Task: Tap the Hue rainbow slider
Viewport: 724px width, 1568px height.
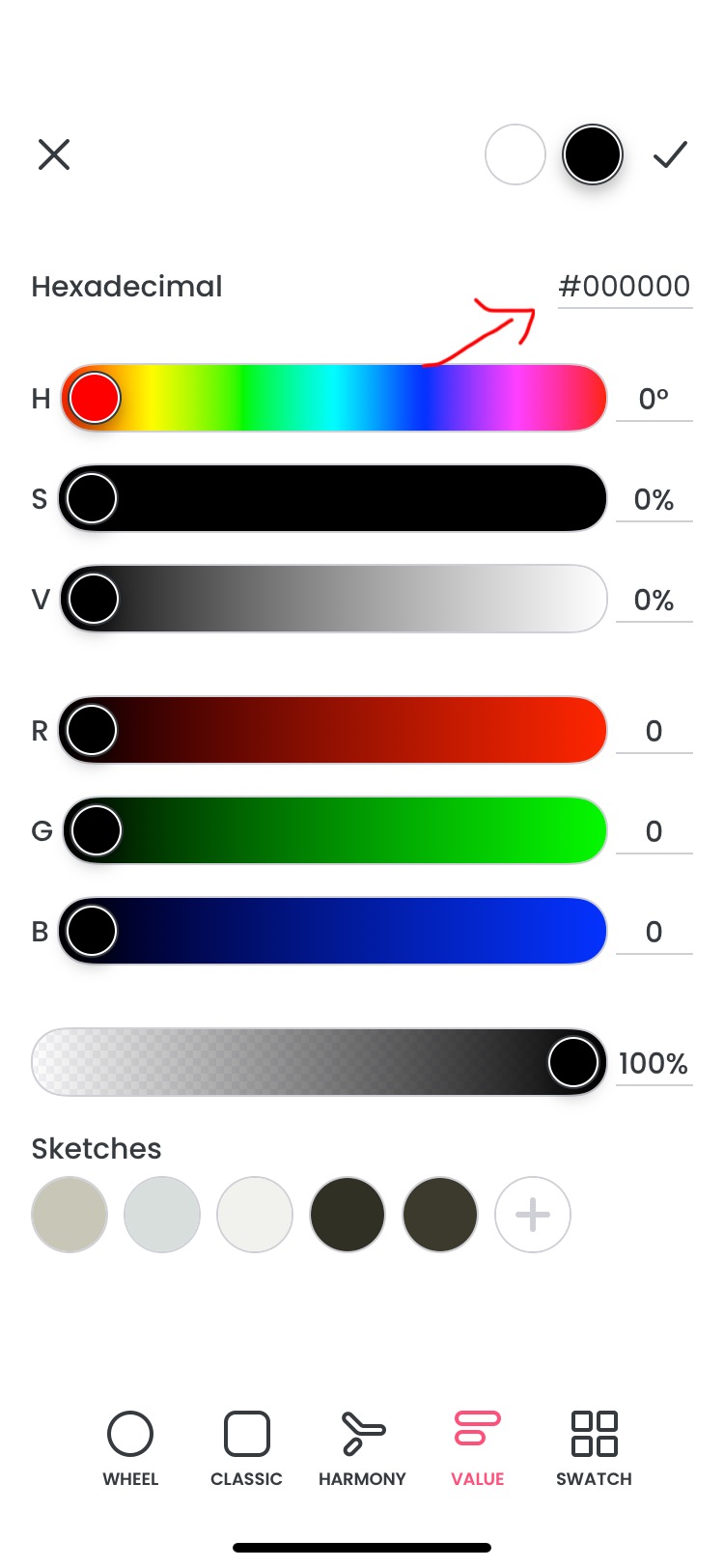Action: pos(333,398)
